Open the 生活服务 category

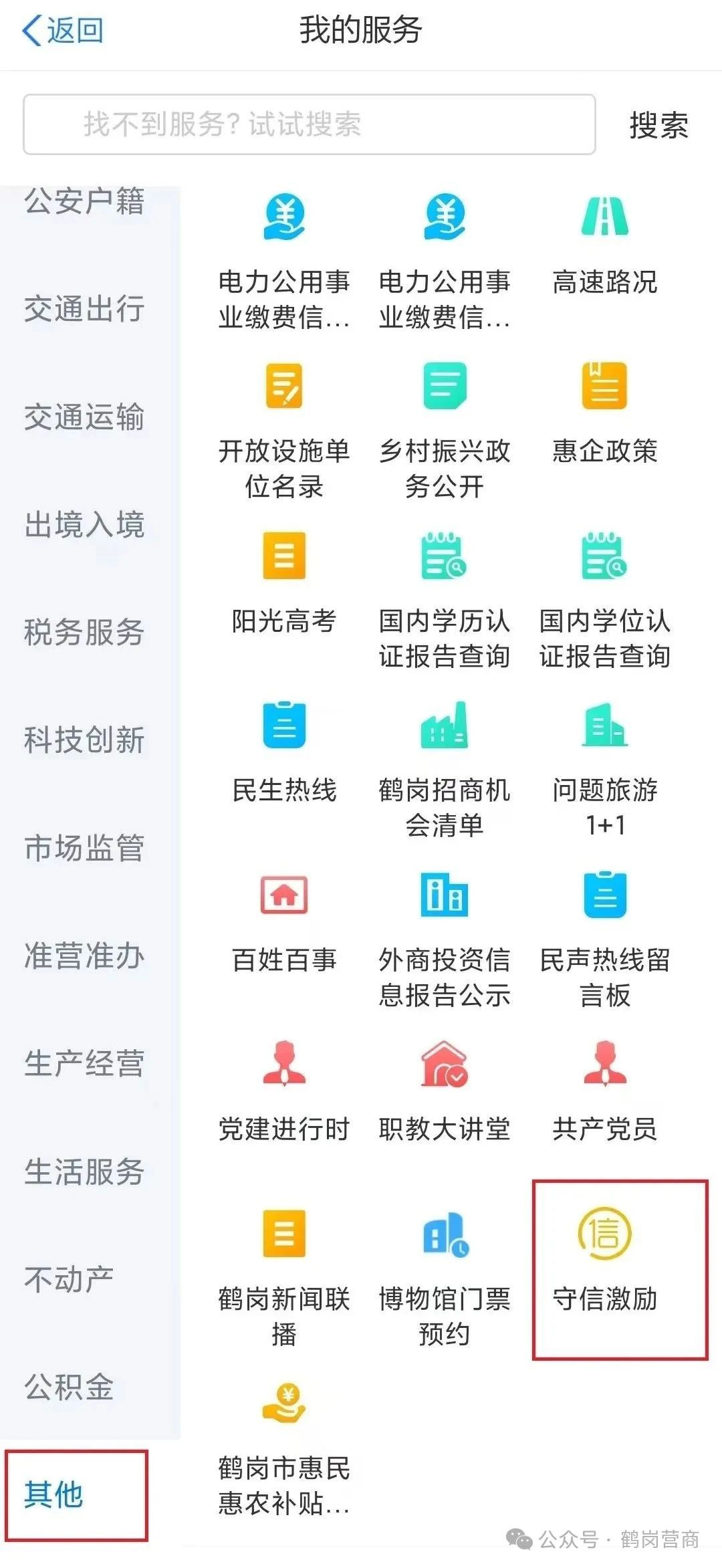(x=84, y=1171)
